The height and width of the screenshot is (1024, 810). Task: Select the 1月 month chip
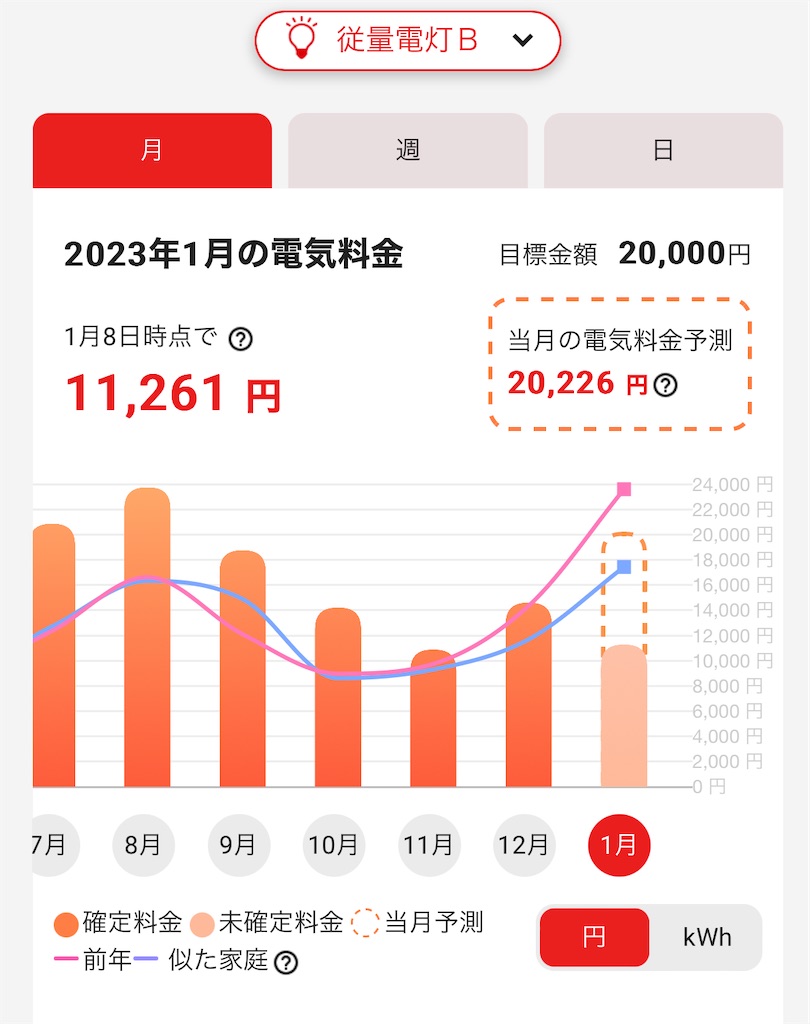pos(619,845)
